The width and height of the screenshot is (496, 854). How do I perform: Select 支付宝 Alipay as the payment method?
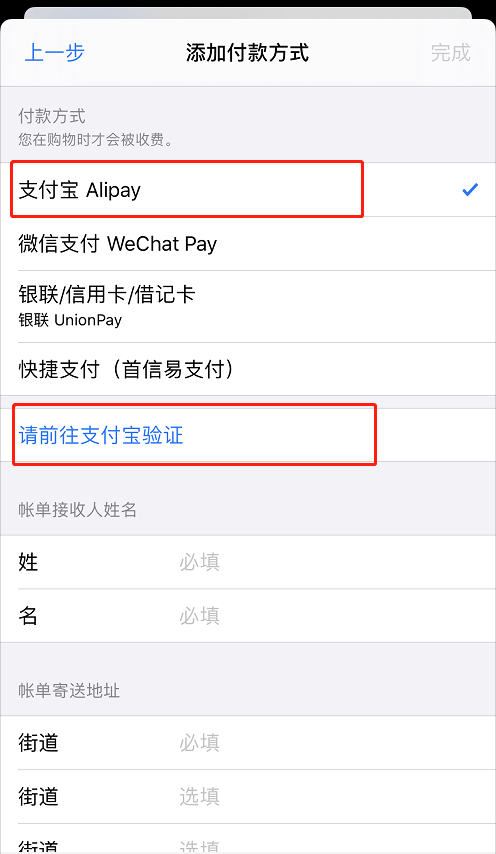click(x=248, y=190)
